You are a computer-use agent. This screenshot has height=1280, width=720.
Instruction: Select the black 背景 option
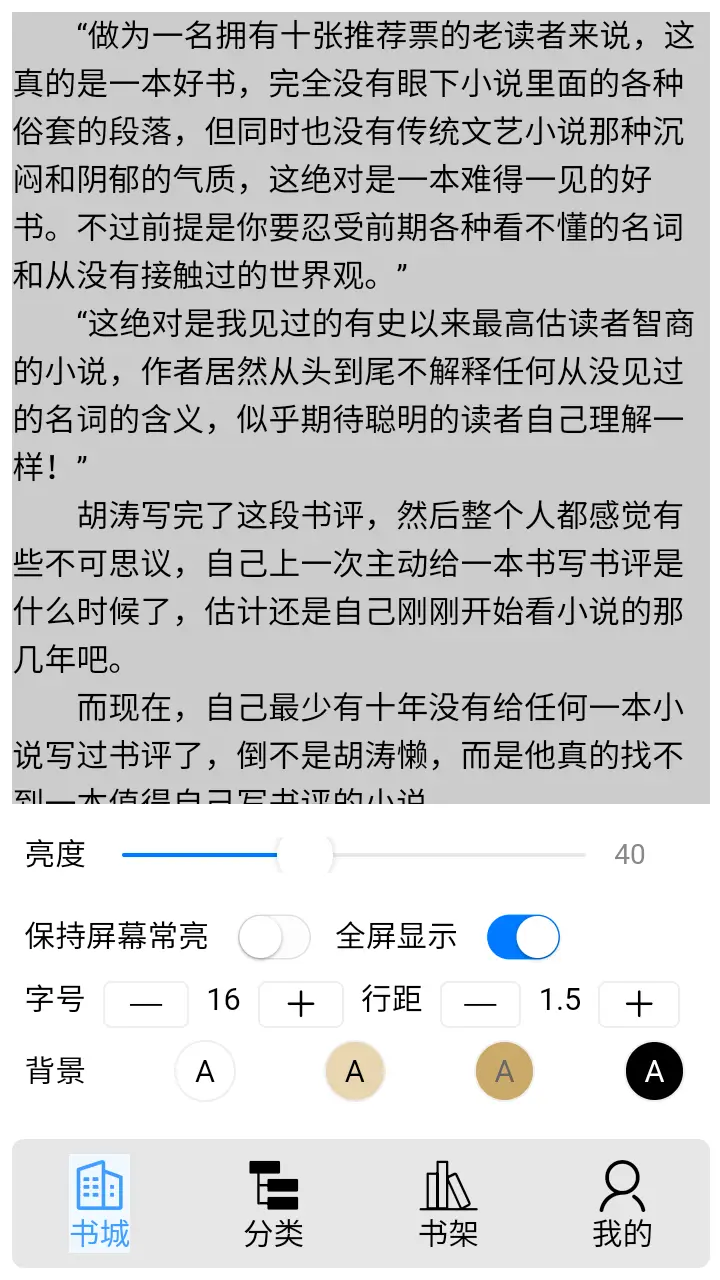654,1072
